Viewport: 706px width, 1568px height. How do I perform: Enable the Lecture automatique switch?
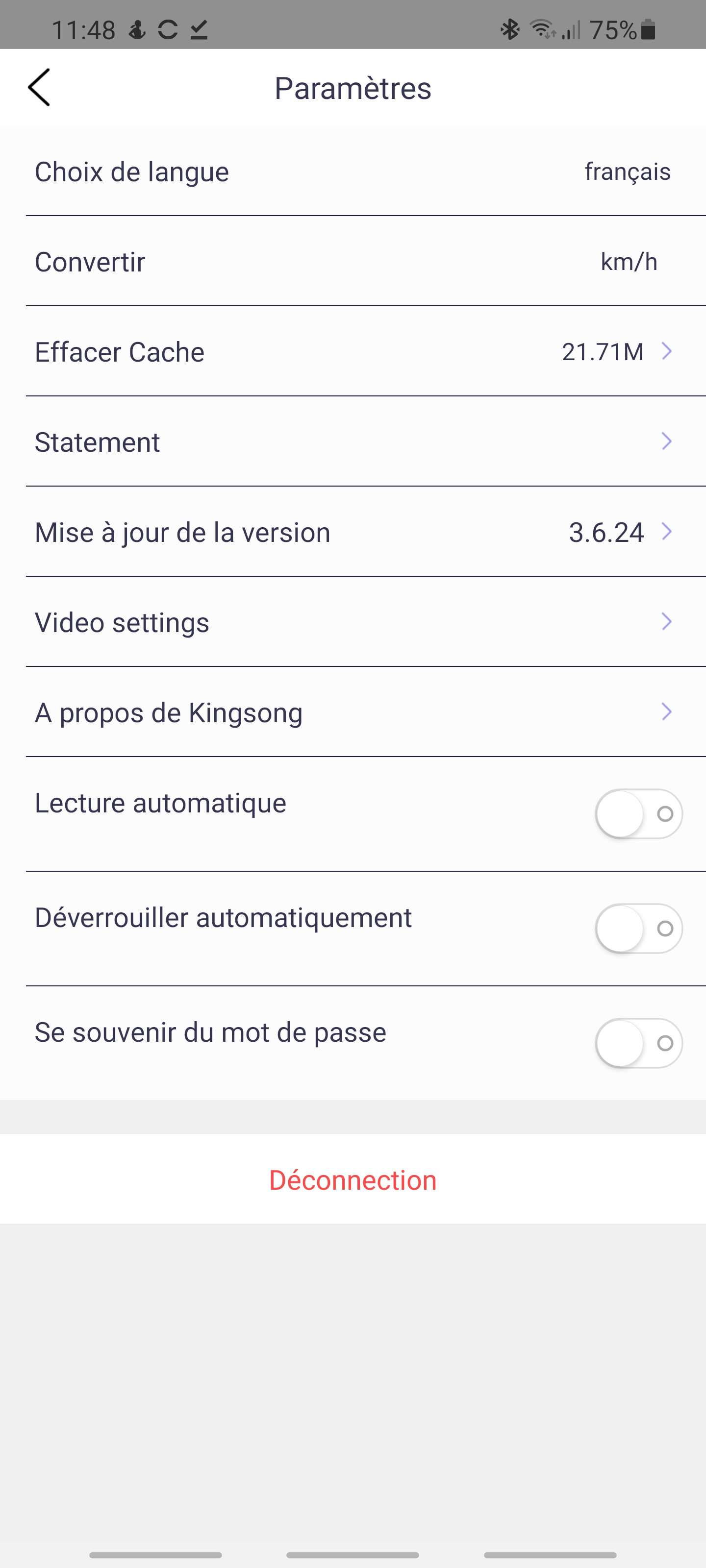point(638,814)
